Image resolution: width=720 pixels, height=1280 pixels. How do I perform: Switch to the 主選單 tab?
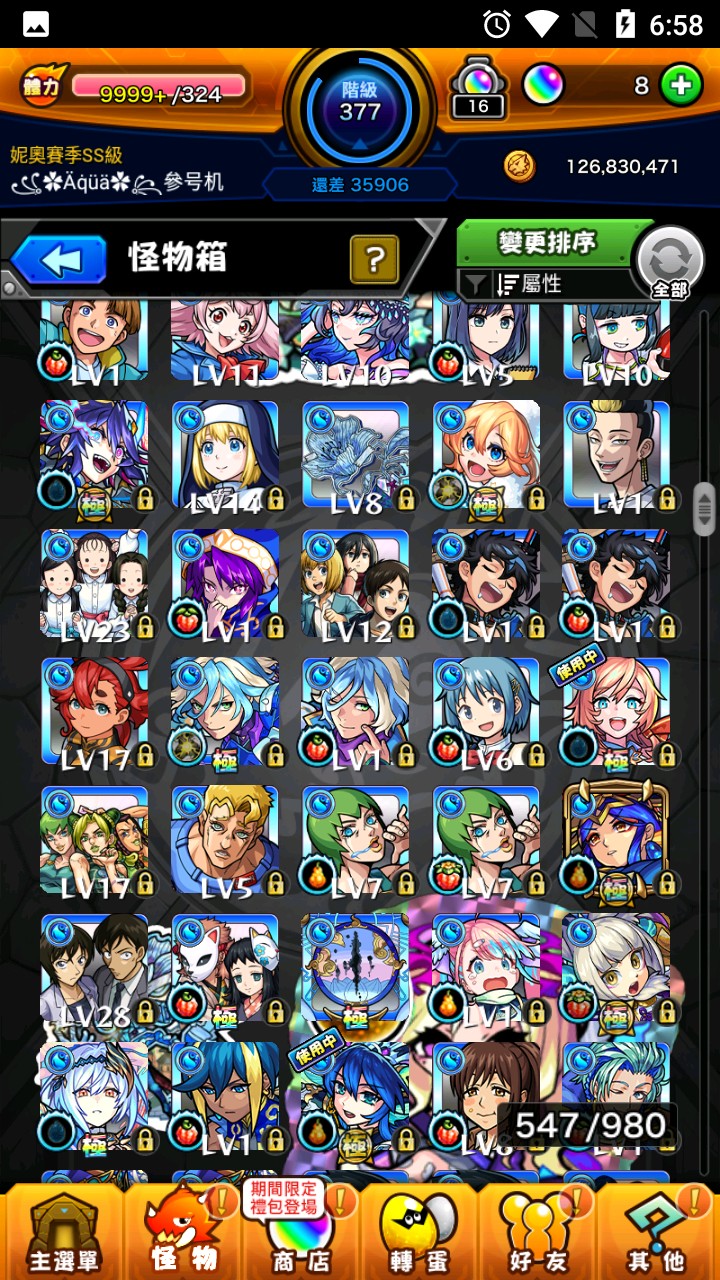click(x=62, y=1234)
